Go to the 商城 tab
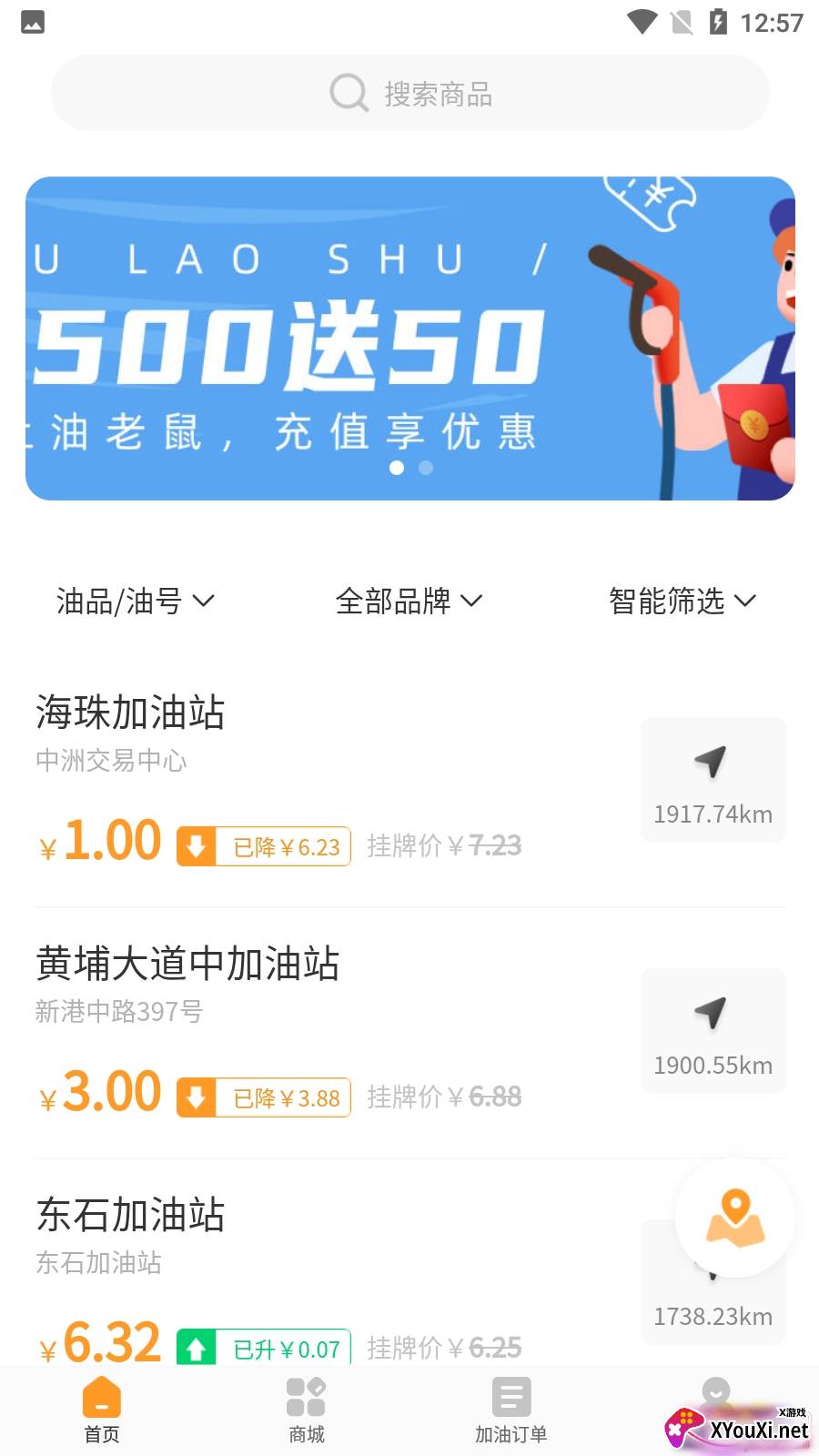This screenshot has width=819, height=1456. click(x=307, y=1410)
